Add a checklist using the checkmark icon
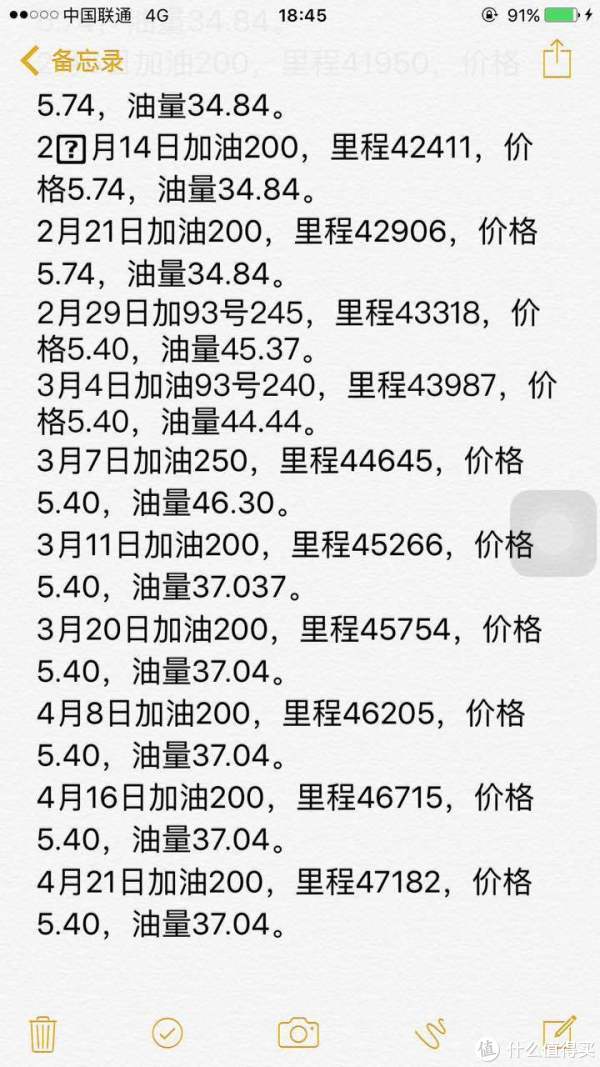 (x=167, y=1034)
